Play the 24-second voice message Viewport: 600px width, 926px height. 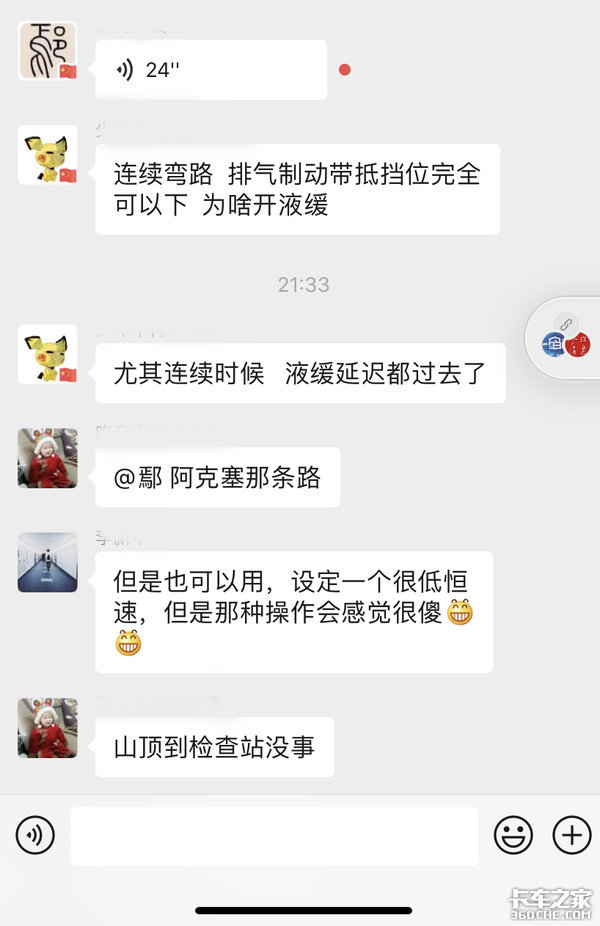click(210, 70)
